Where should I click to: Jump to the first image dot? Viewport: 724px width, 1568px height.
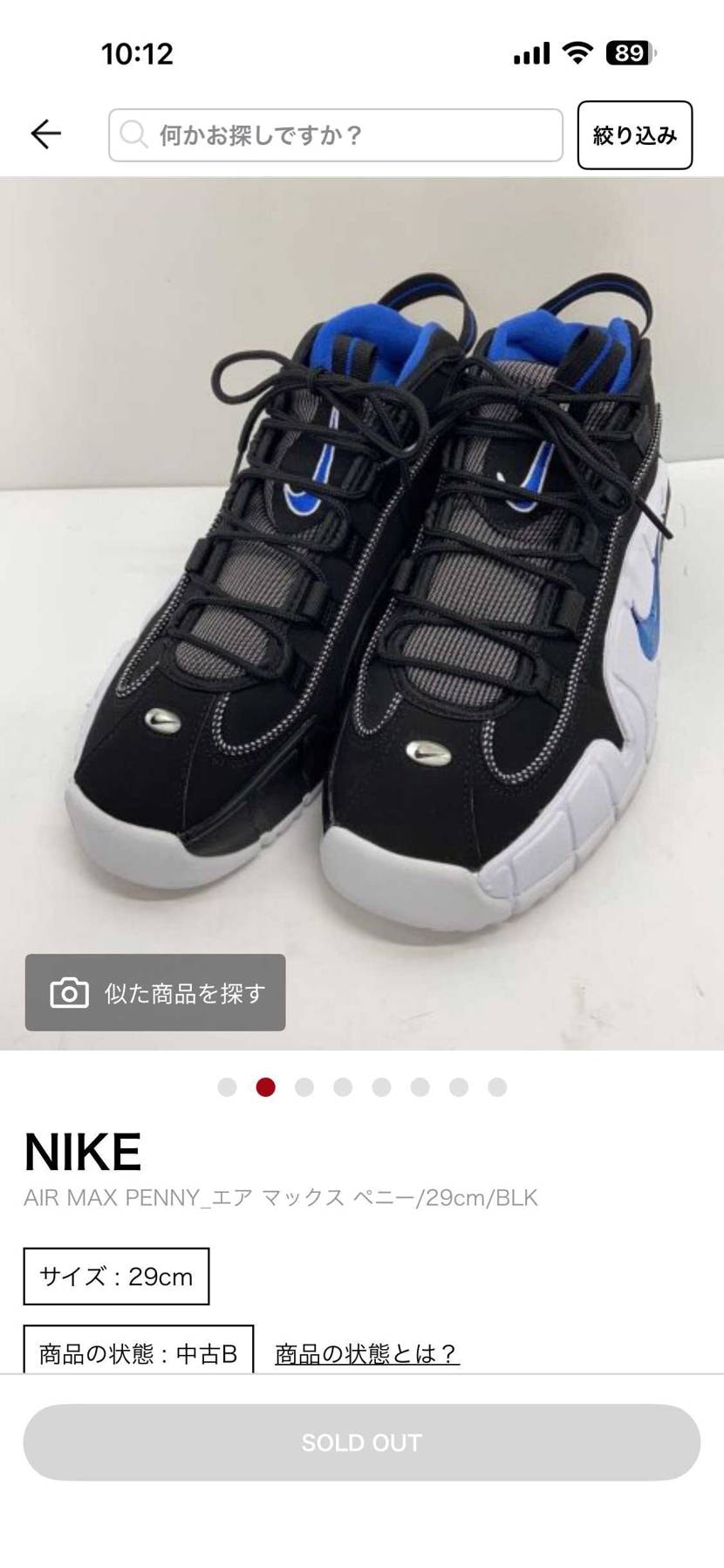coord(227,1086)
